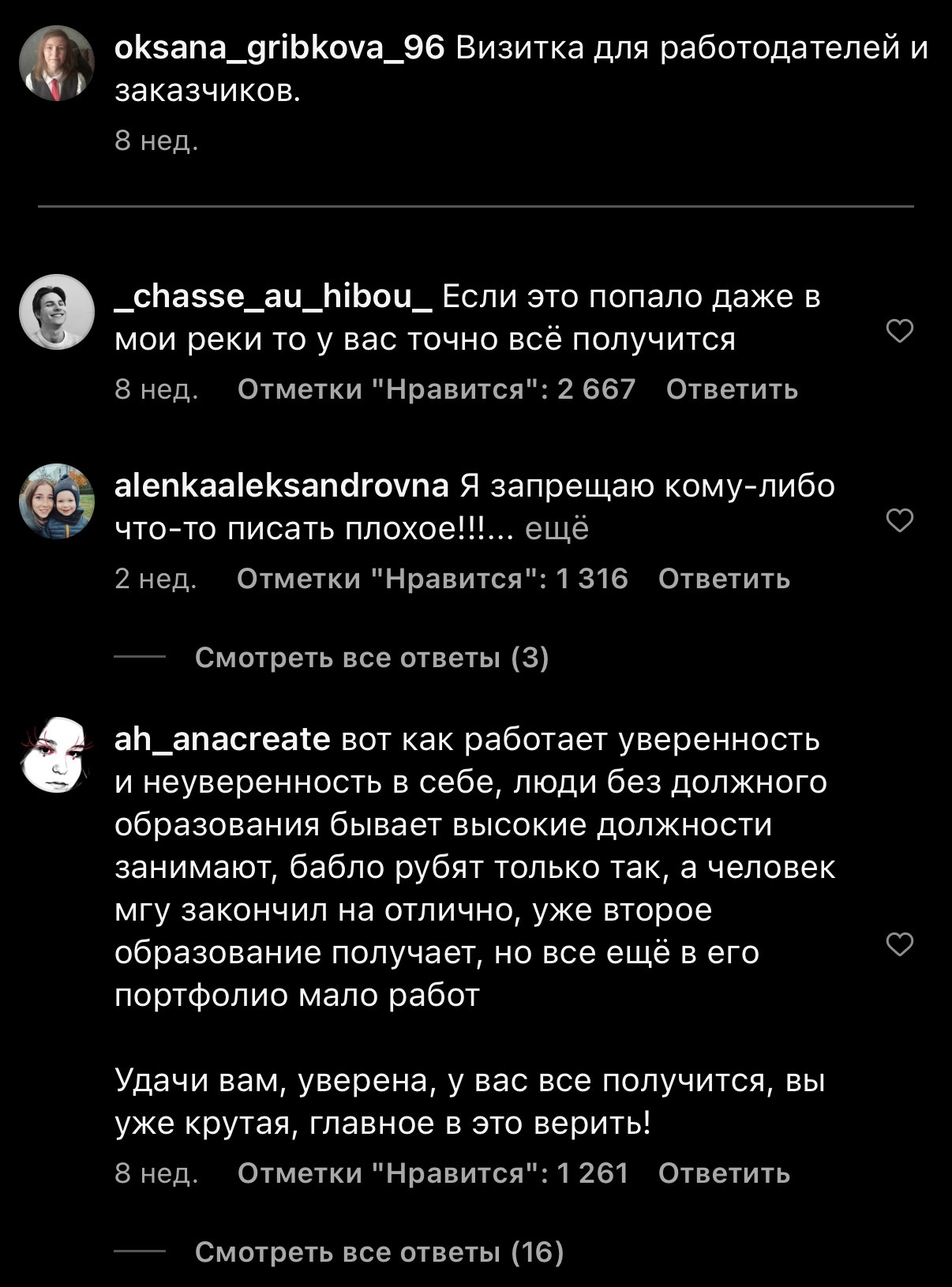Expand alenkaaleksandrovna's comment with "ещё"
Screen dimensions: 952x1287
pos(557,528)
